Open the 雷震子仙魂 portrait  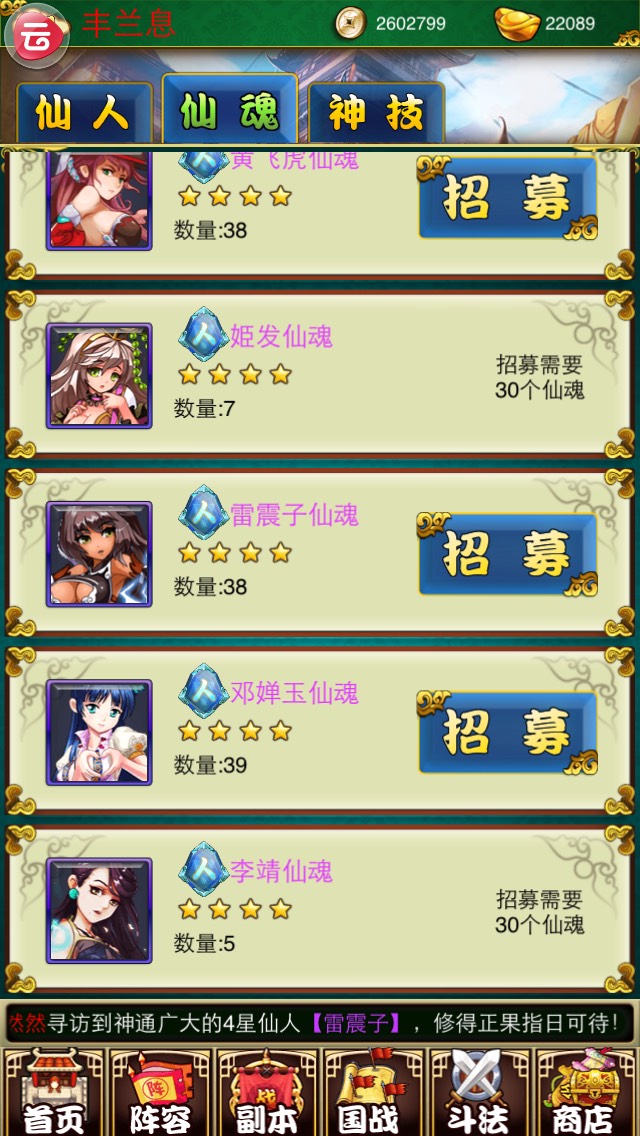(99, 554)
